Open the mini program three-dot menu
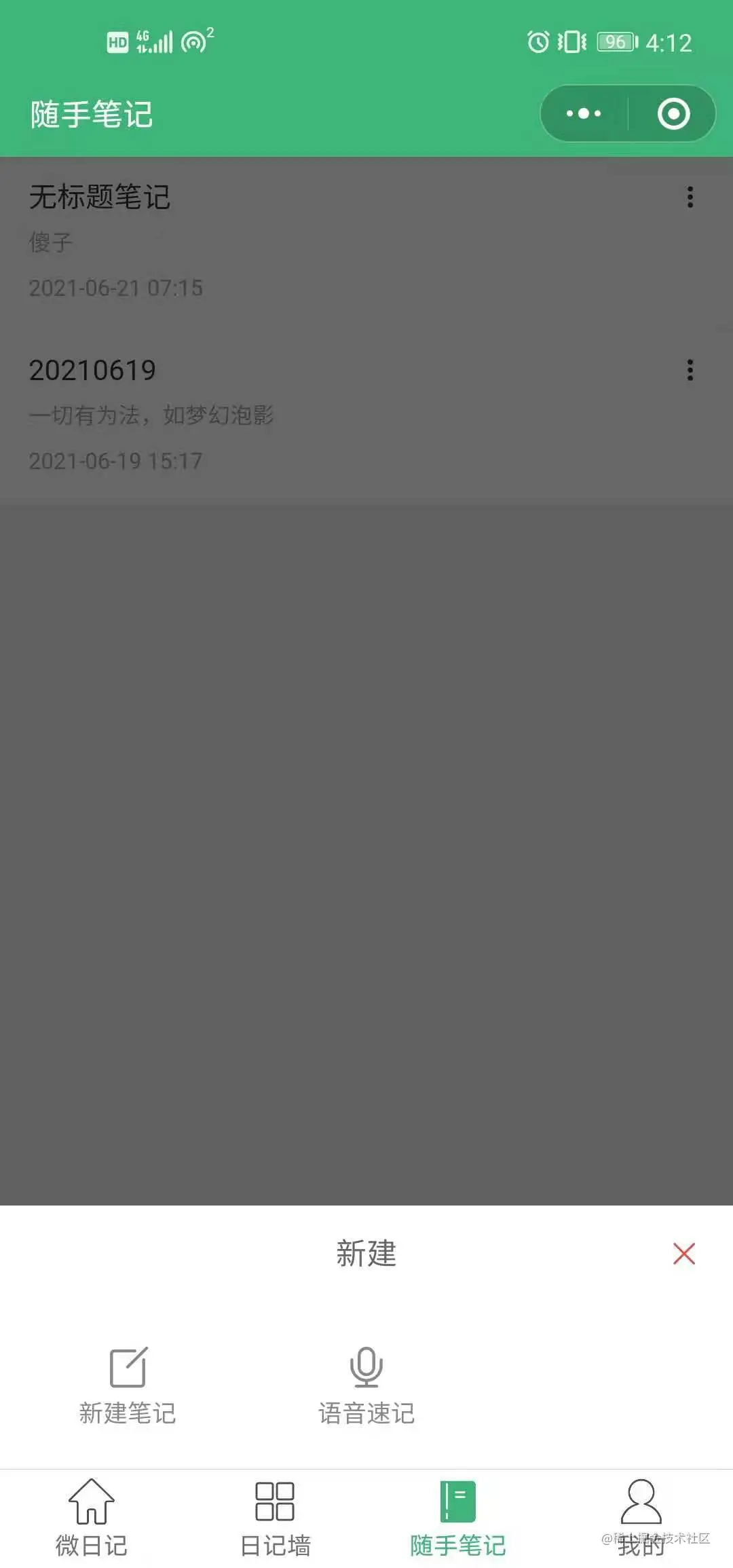Viewport: 733px width, 1568px height. [x=584, y=113]
